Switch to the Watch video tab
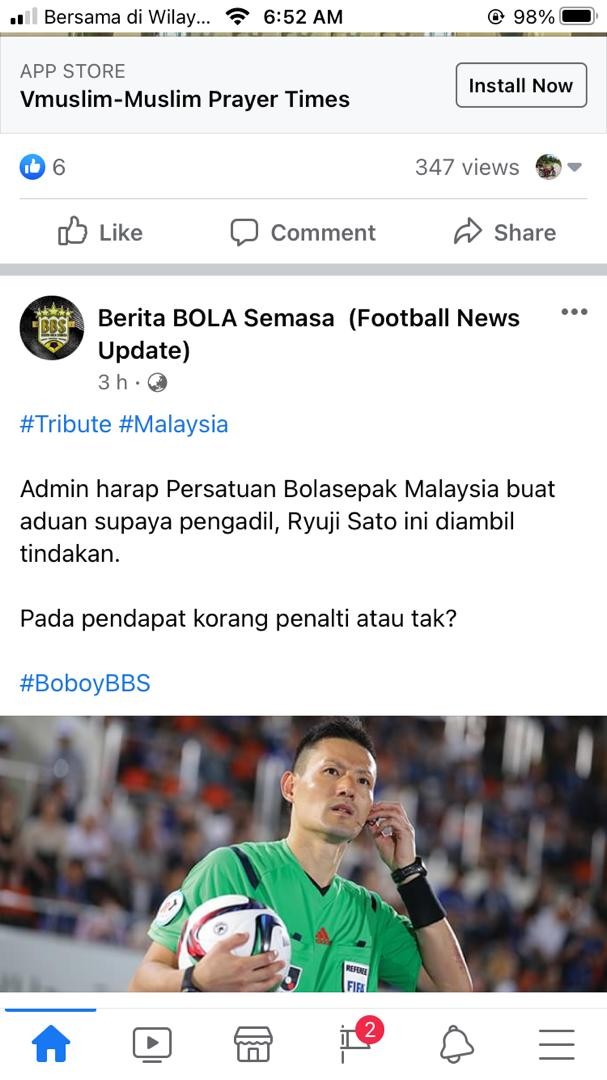Image resolution: width=607 pixels, height=1080 pixels. click(152, 1043)
